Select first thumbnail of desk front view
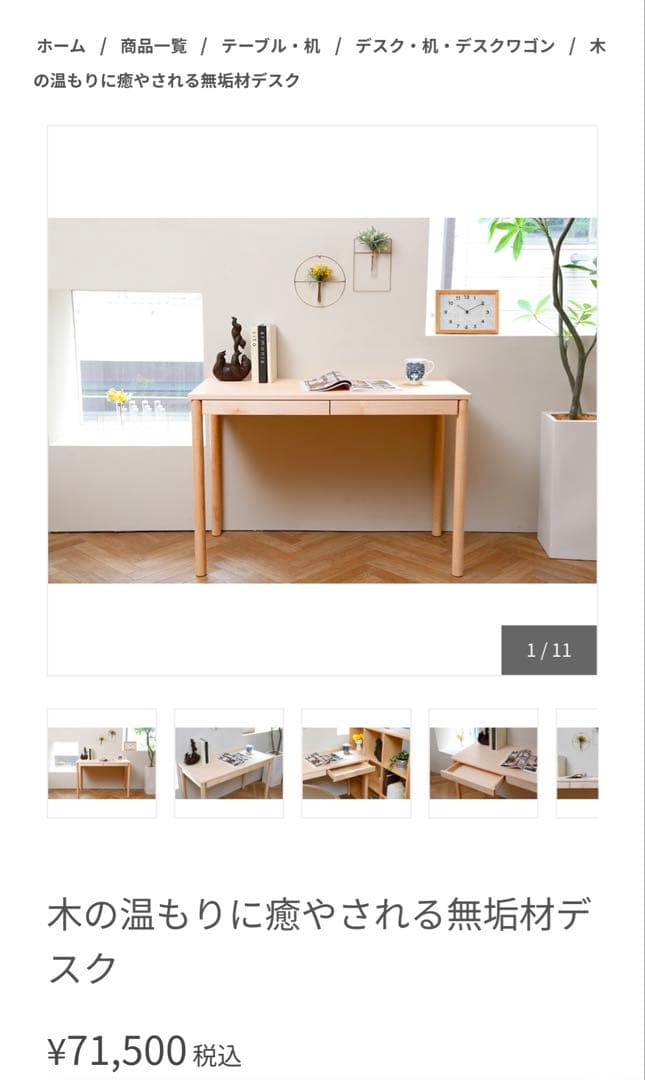This screenshot has width=645, height=1080. click(x=102, y=763)
